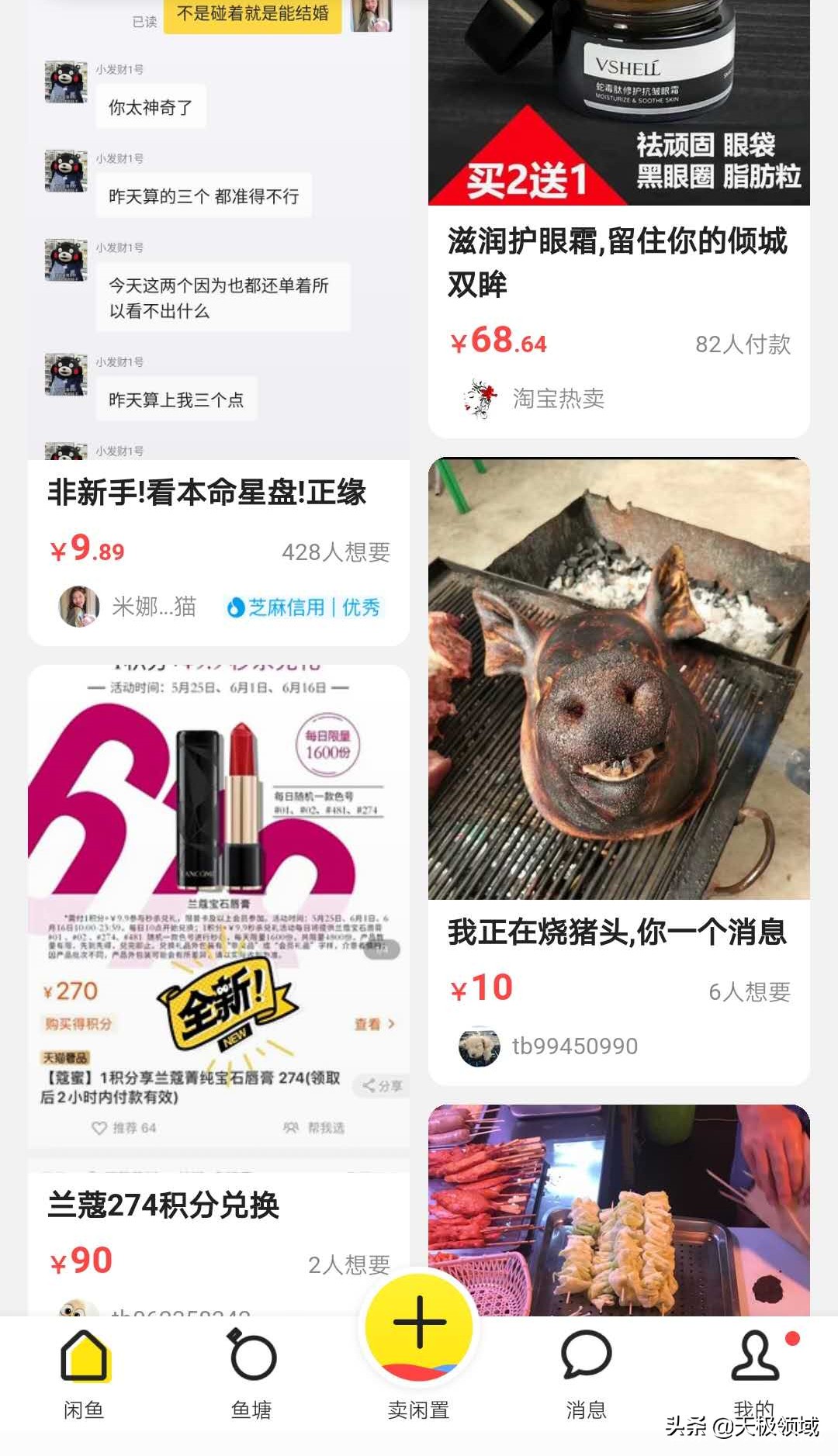The height and width of the screenshot is (1456, 838).
Task: Open the 兰蔻274积分兑换 listing
Action: coord(164,1205)
